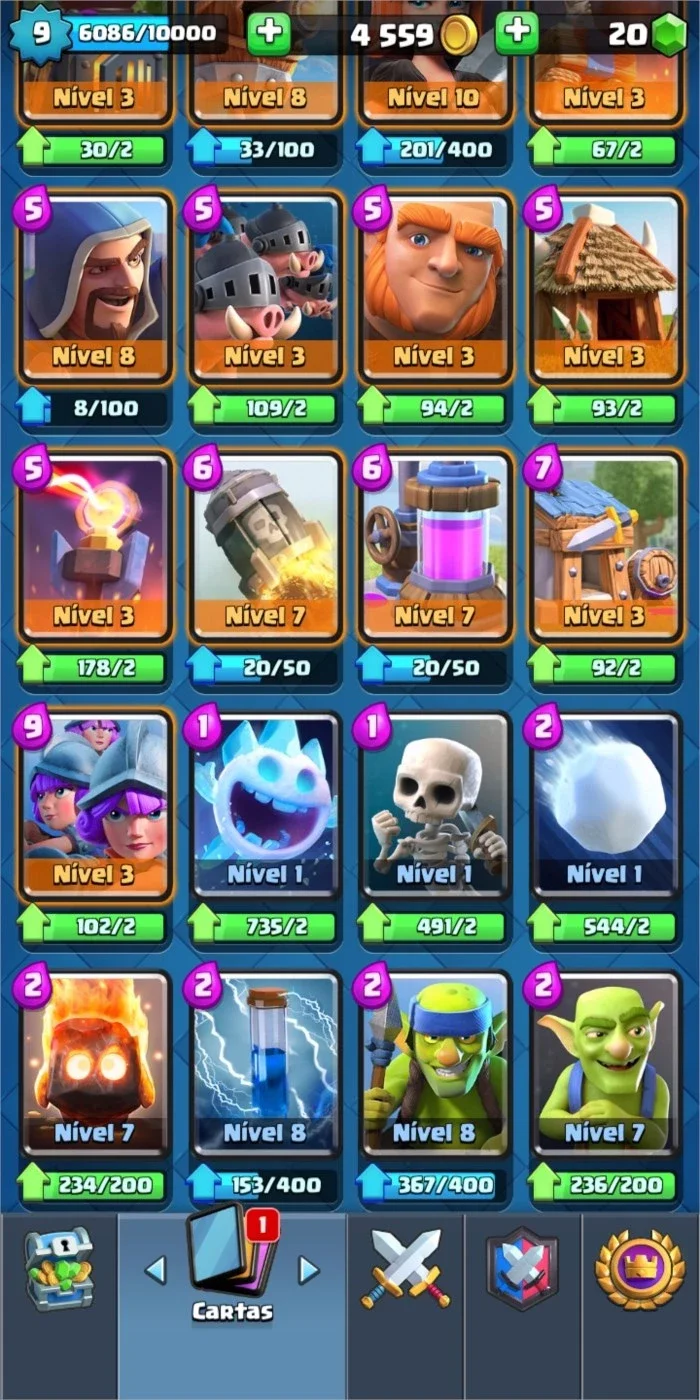This screenshot has height=1400, width=700.
Task: Select the Ice Spirit card
Action: tap(264, 807)
